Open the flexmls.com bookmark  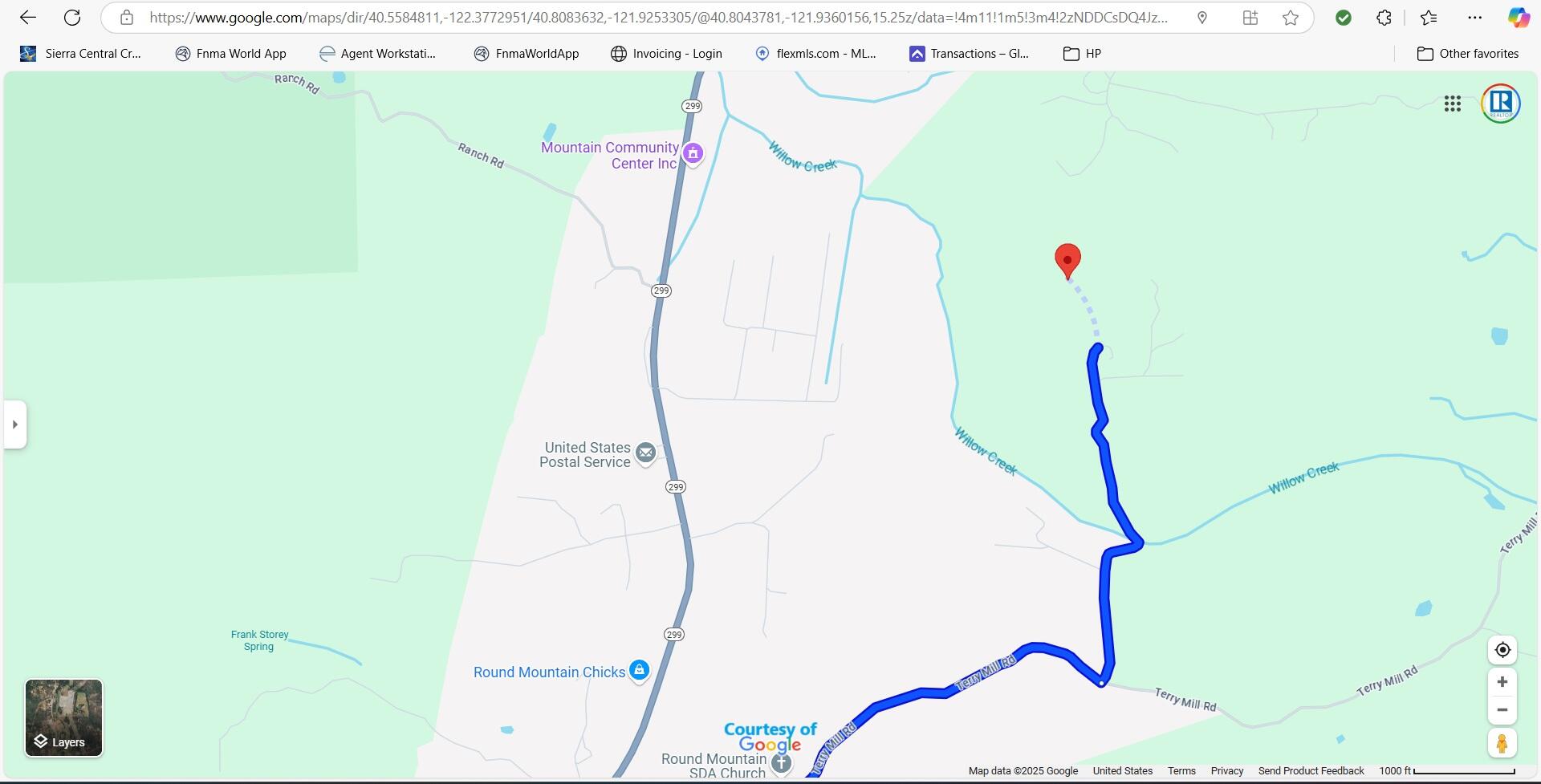(x=815, y=54)
